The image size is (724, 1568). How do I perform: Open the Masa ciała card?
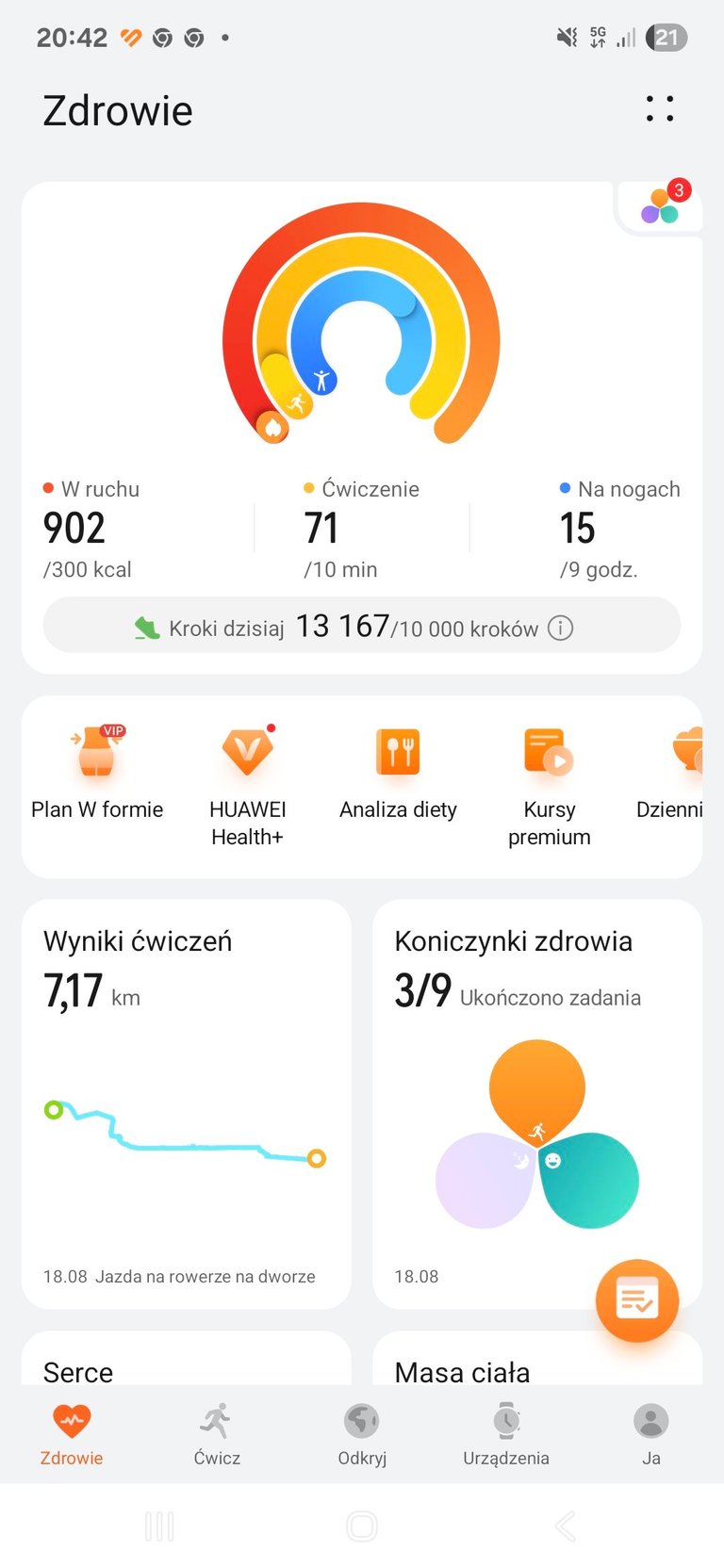point(537,1358)
